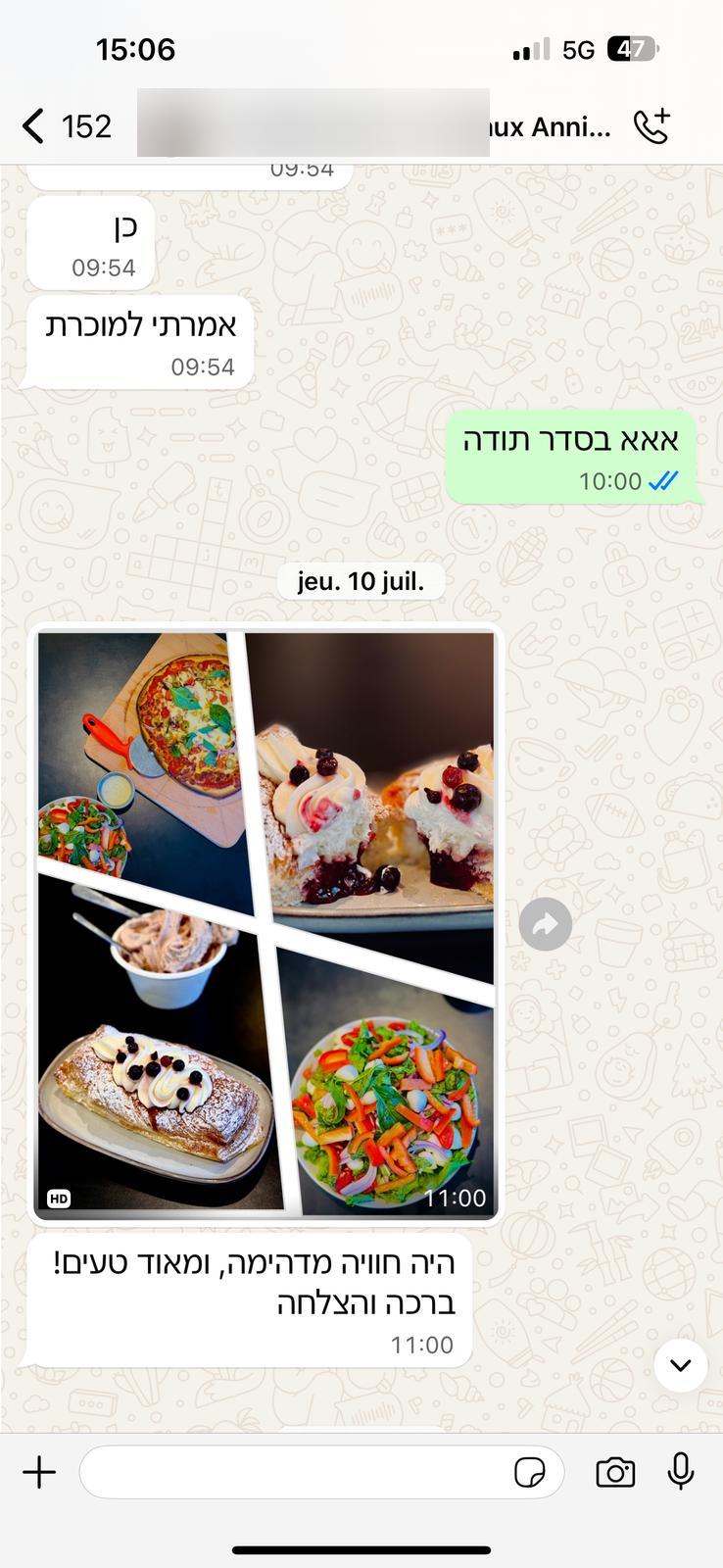Tap the microphone to record a voice message

coord(681,1472)
